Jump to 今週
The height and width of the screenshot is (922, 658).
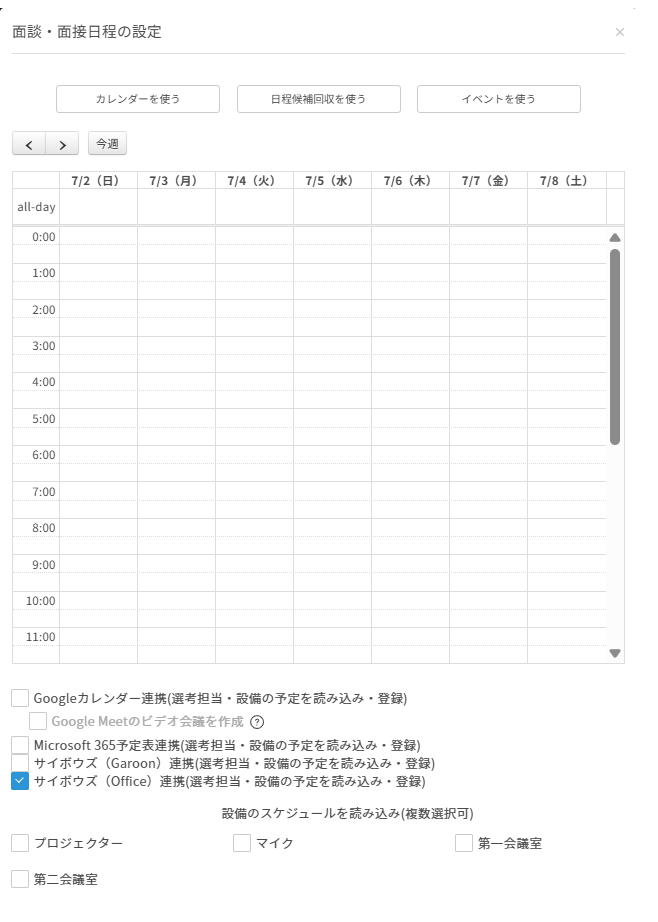pos(107,144)
